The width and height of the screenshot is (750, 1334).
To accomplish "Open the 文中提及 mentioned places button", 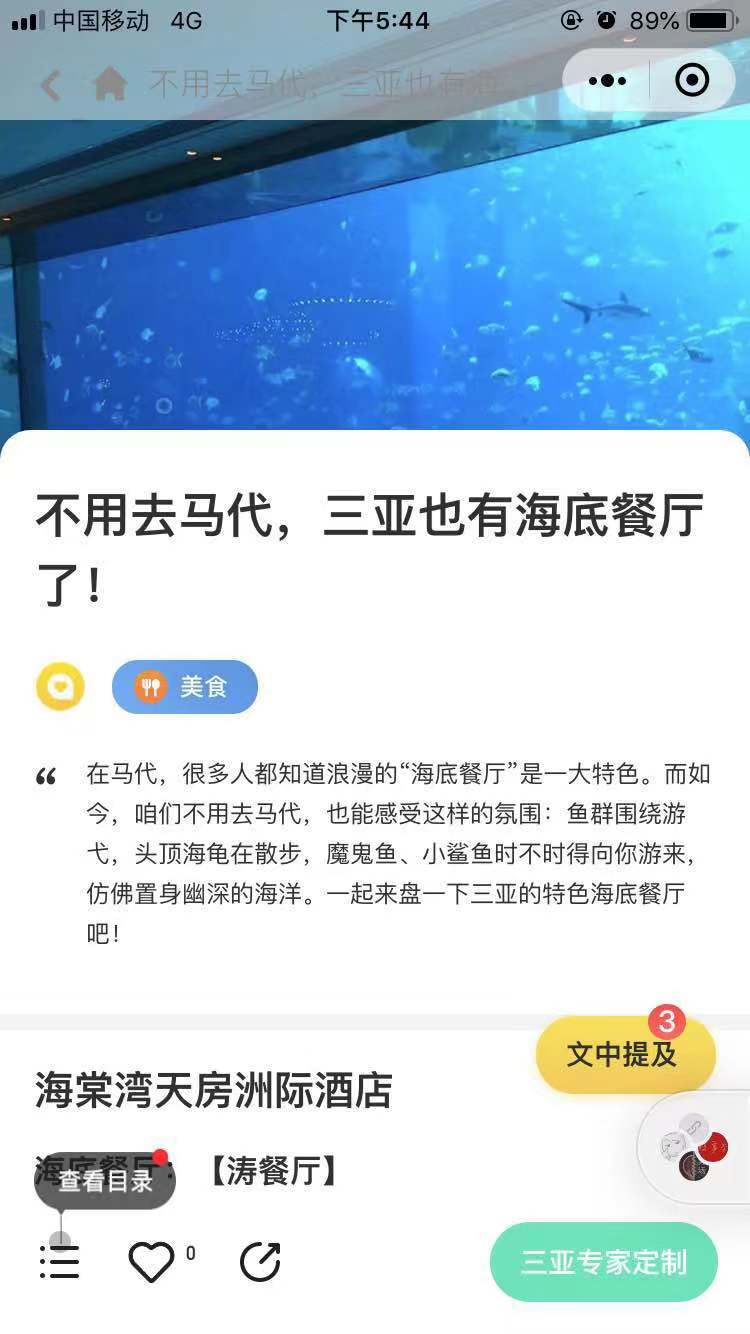I will 625,1055.
